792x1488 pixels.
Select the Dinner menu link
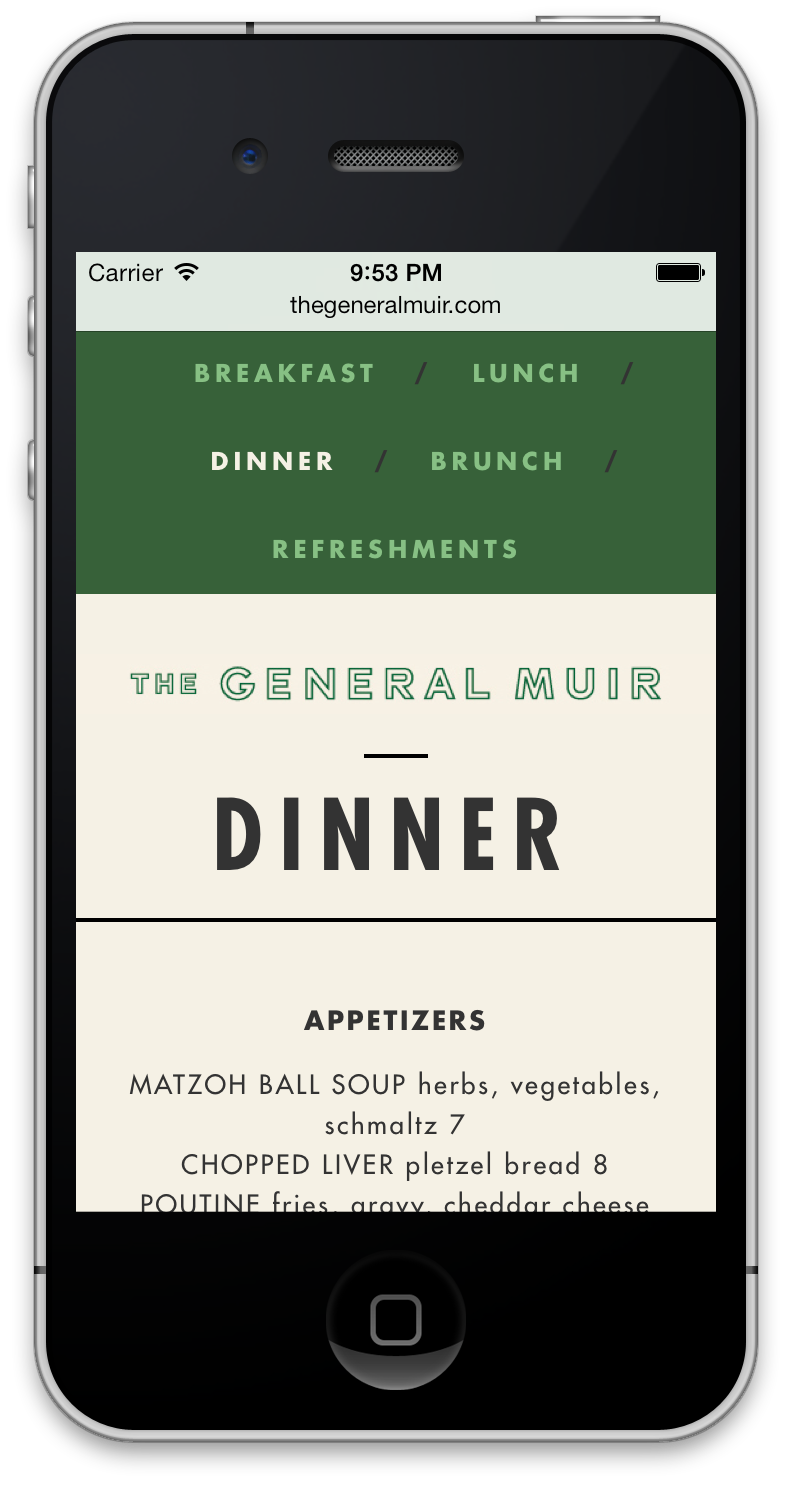click(272, 461)
